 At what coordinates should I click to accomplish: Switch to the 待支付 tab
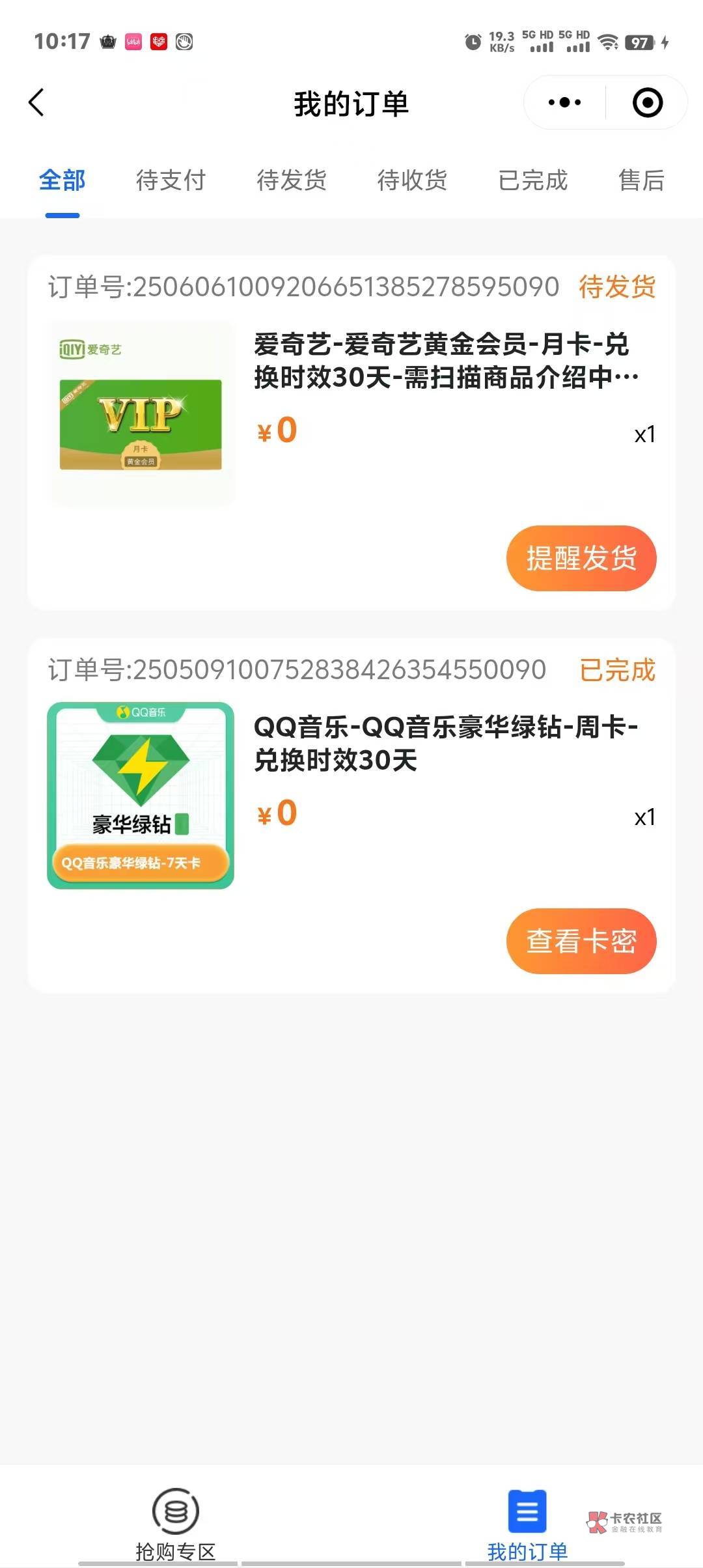[171, 180]
